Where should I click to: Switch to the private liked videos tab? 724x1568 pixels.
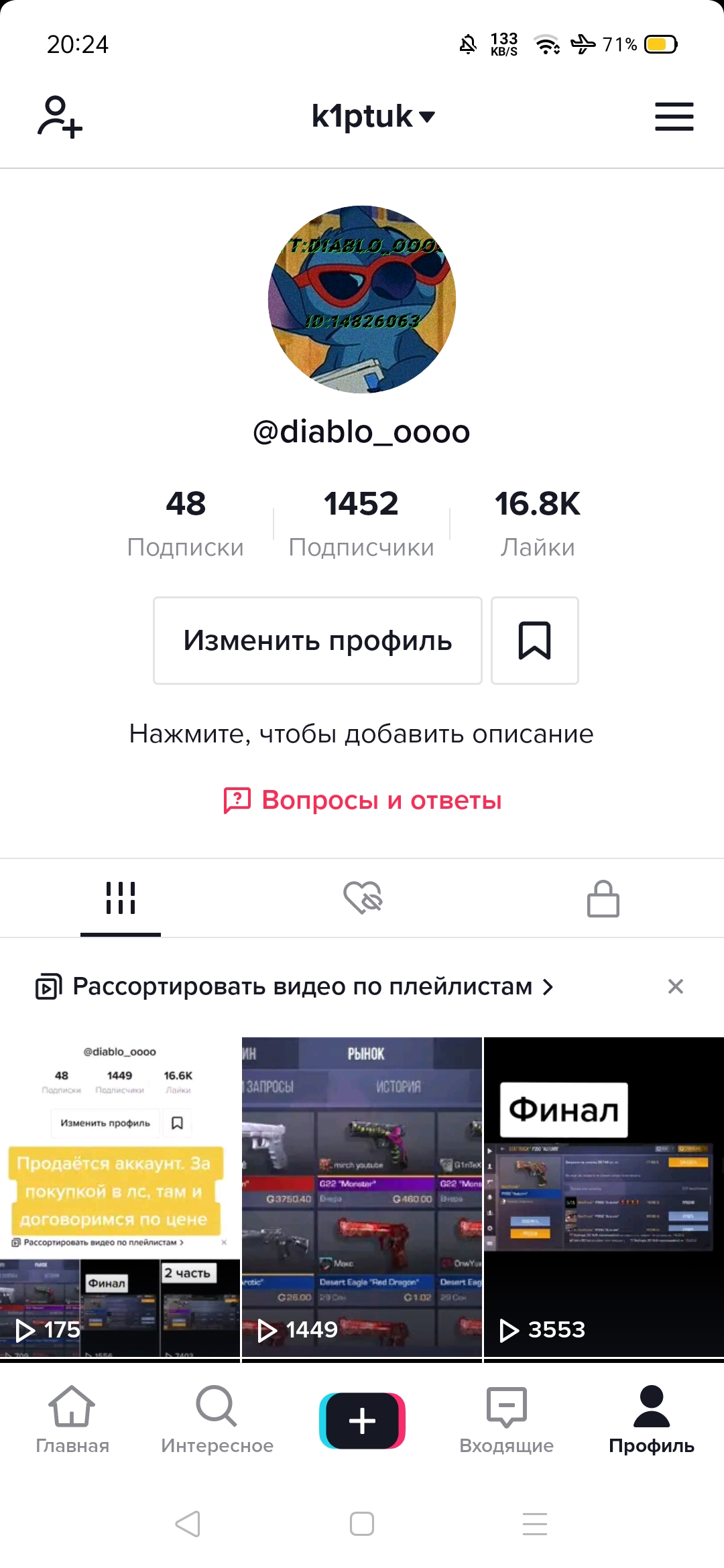tap(361, 898)
